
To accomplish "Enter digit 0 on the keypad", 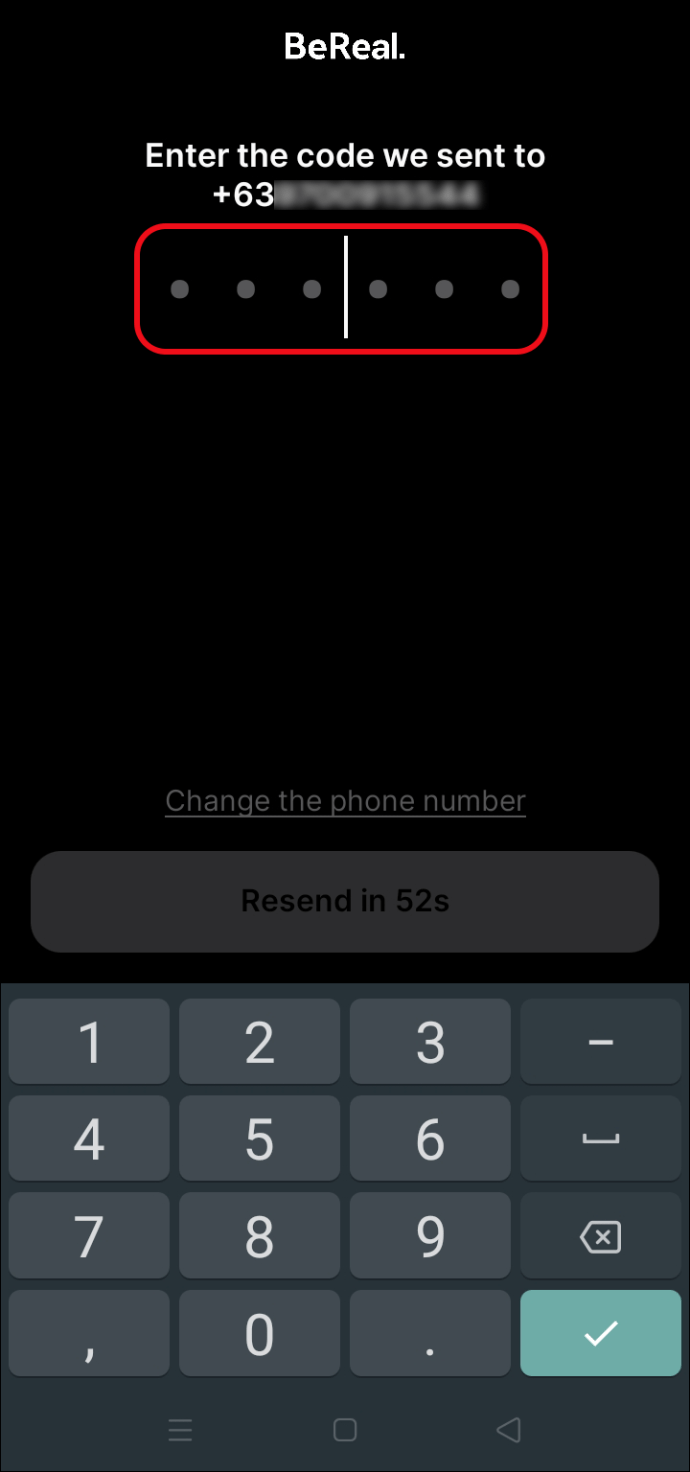I will [x=259, y=1333].
